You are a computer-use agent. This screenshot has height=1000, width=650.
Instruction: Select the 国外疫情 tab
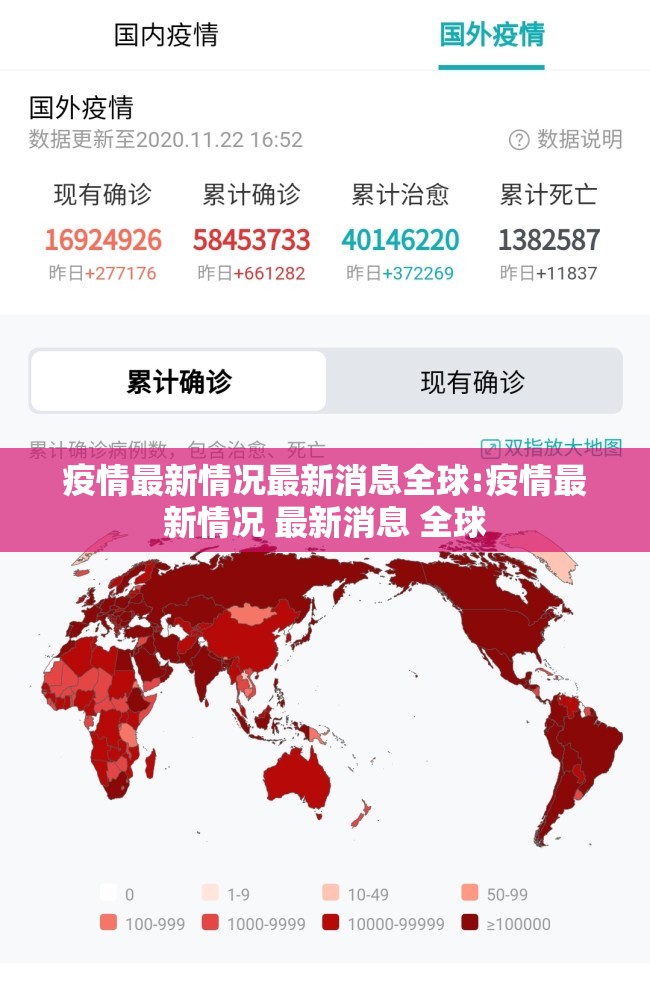[491, 36]
